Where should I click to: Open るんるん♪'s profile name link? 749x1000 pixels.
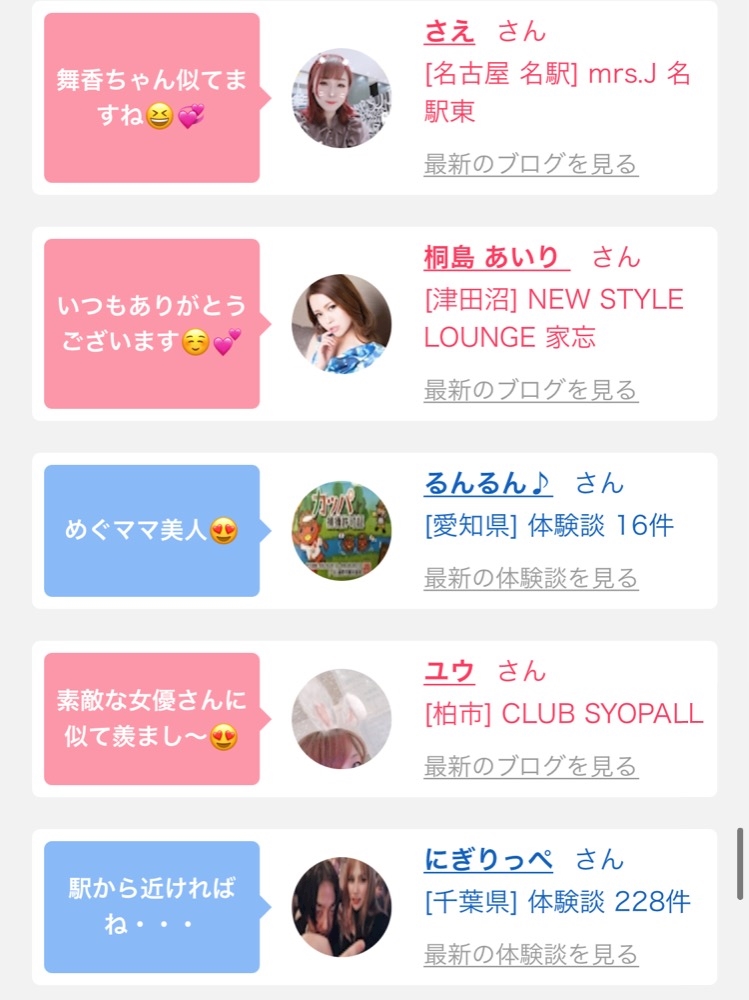point(488,483)
